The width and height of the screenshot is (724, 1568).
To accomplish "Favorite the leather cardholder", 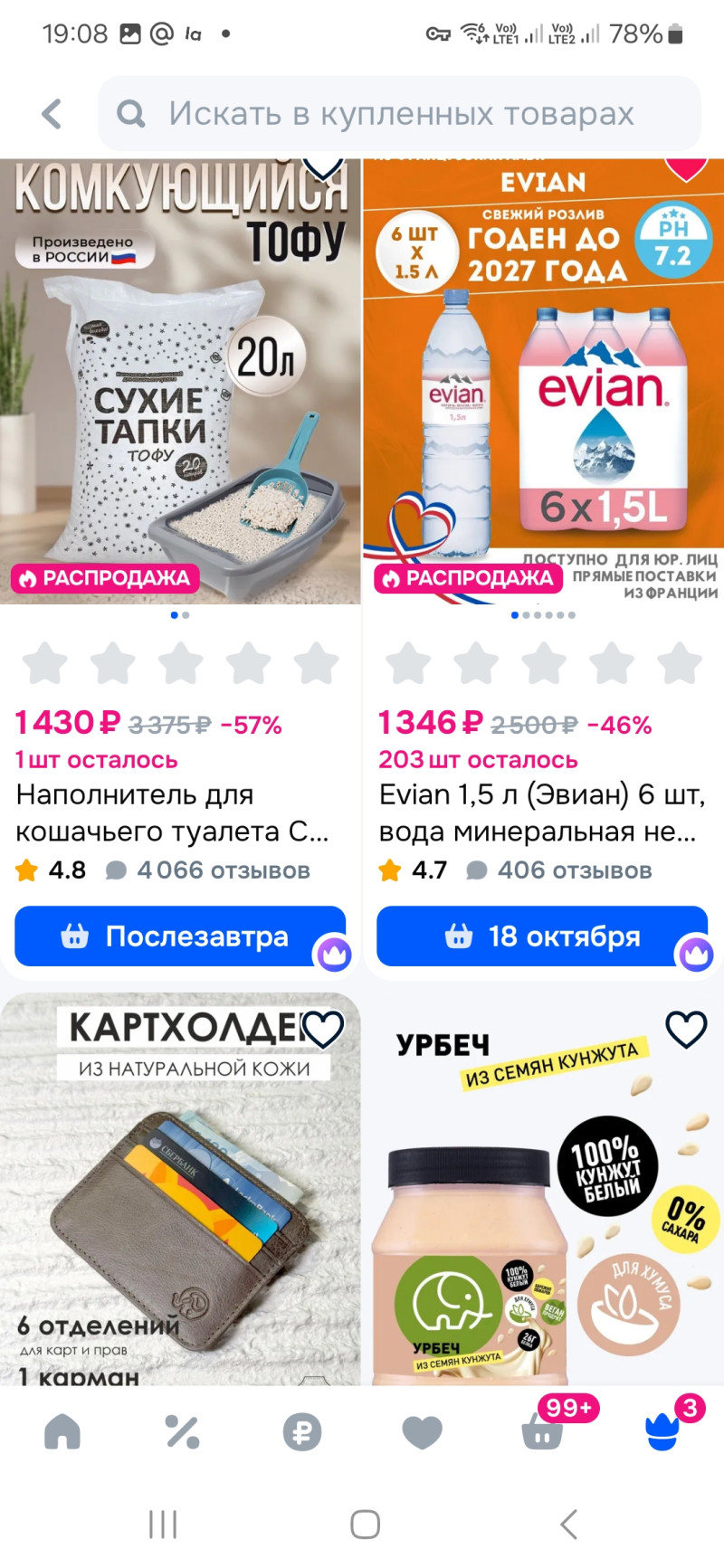I will (x=322, y=1029).
